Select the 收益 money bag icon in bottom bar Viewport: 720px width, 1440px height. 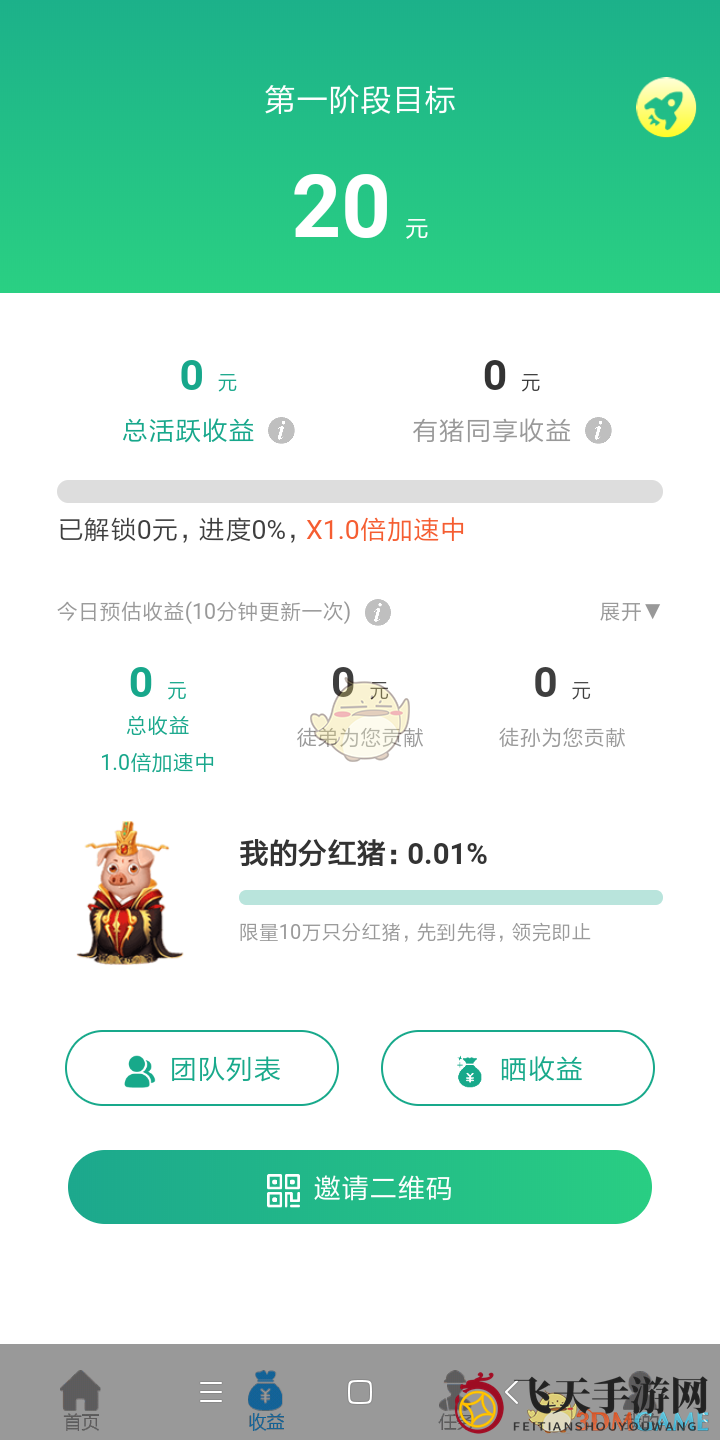[x=265, y=1388]
